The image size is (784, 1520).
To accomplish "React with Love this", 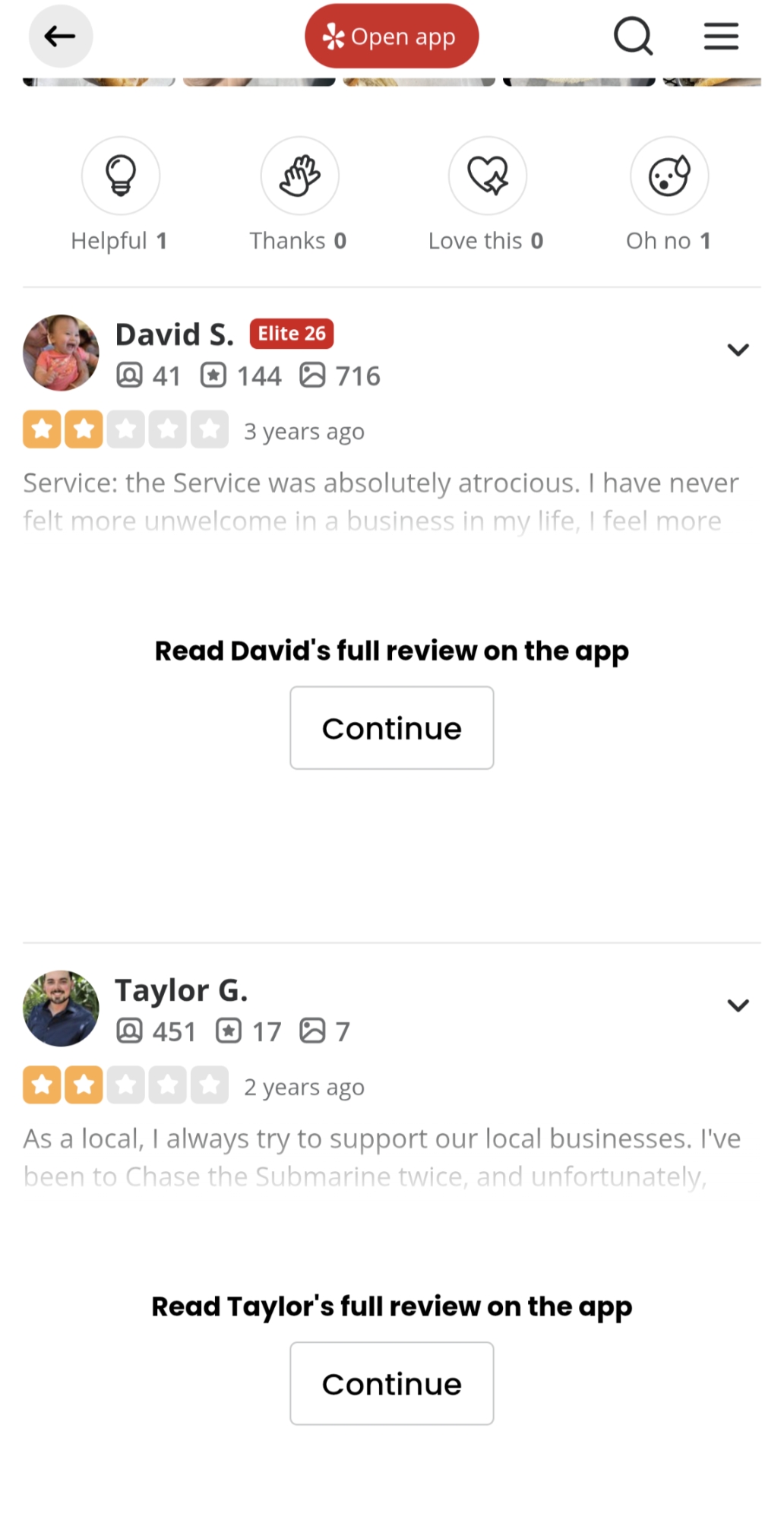I will (x=487, y=176).
